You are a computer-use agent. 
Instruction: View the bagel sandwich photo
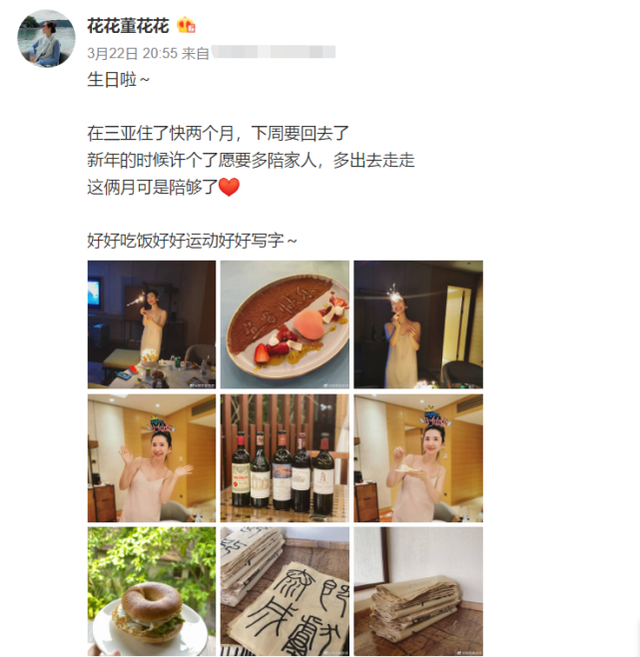coord(151,590)
